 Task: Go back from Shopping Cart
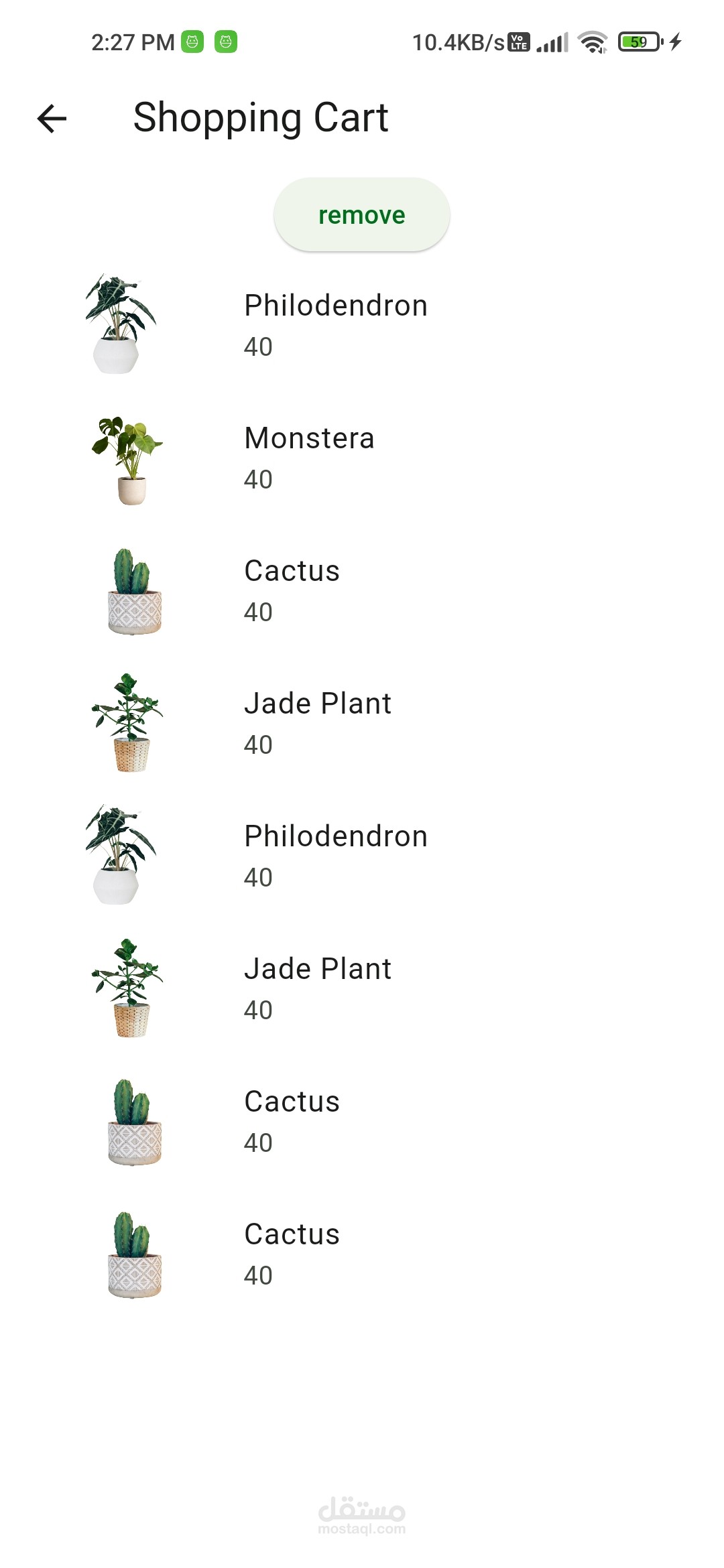click(52, 119)
